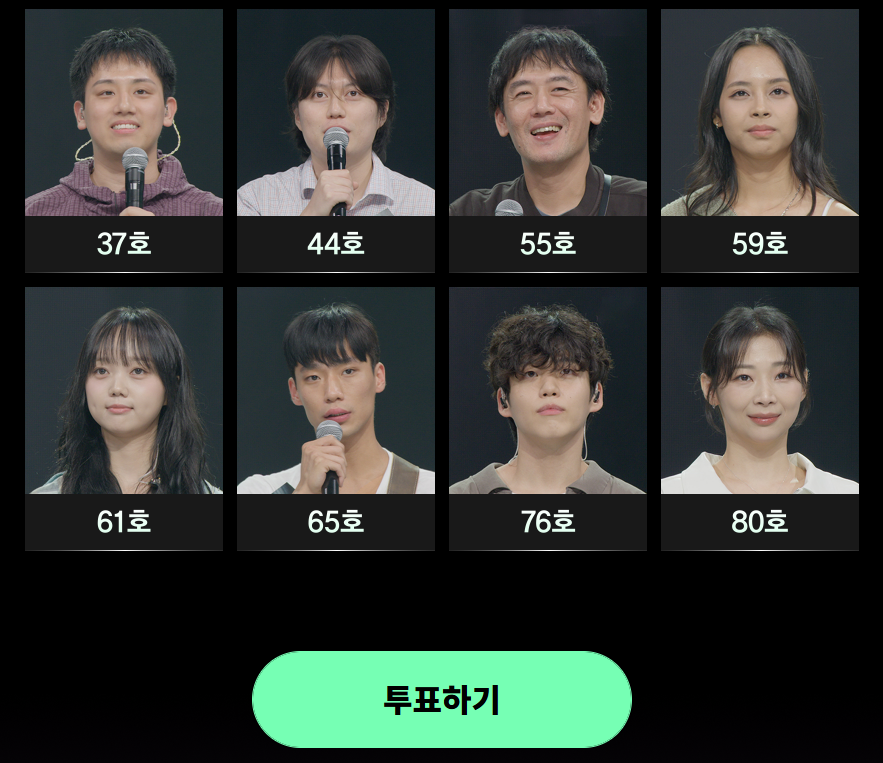The width and height of the screenshot is (883, 763).
Task: Pick contestant 55호 to vote for
Action: pos(548,141)
